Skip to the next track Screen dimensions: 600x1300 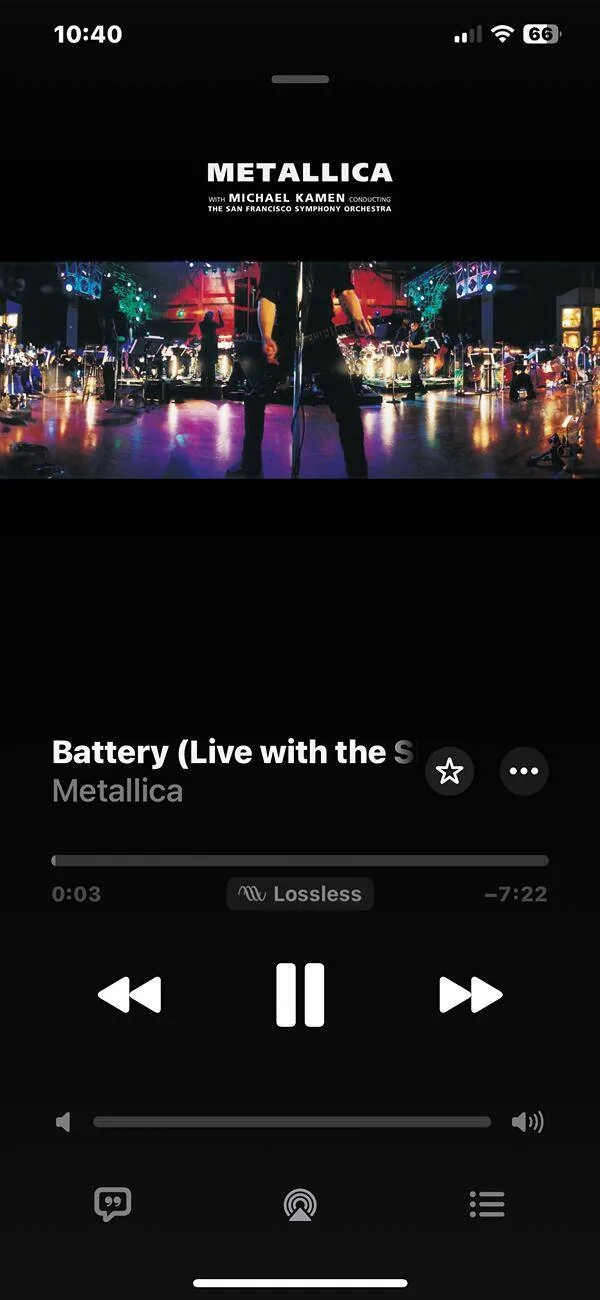point(470,995)
